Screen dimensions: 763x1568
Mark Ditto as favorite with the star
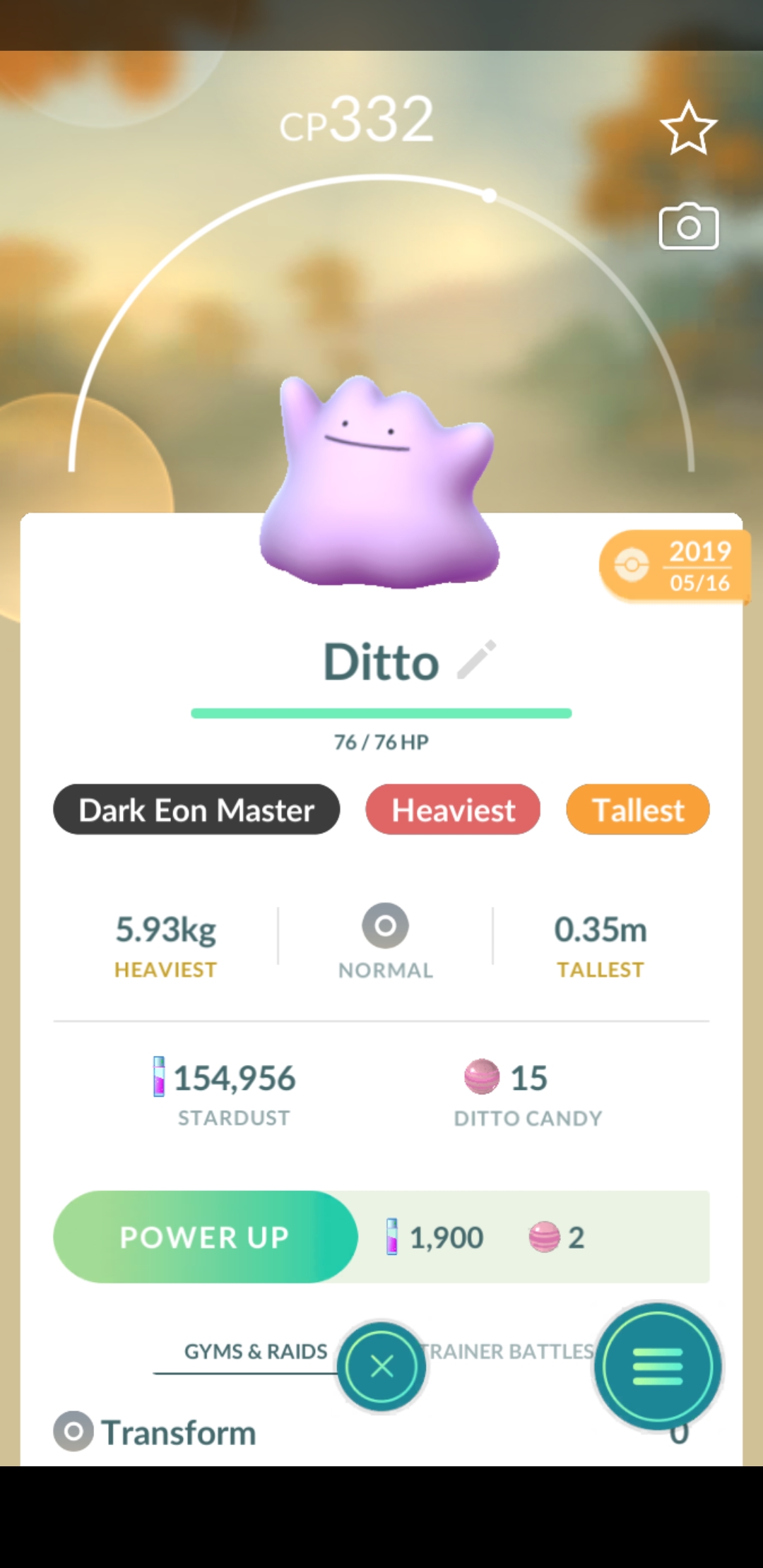click(688, 129)
